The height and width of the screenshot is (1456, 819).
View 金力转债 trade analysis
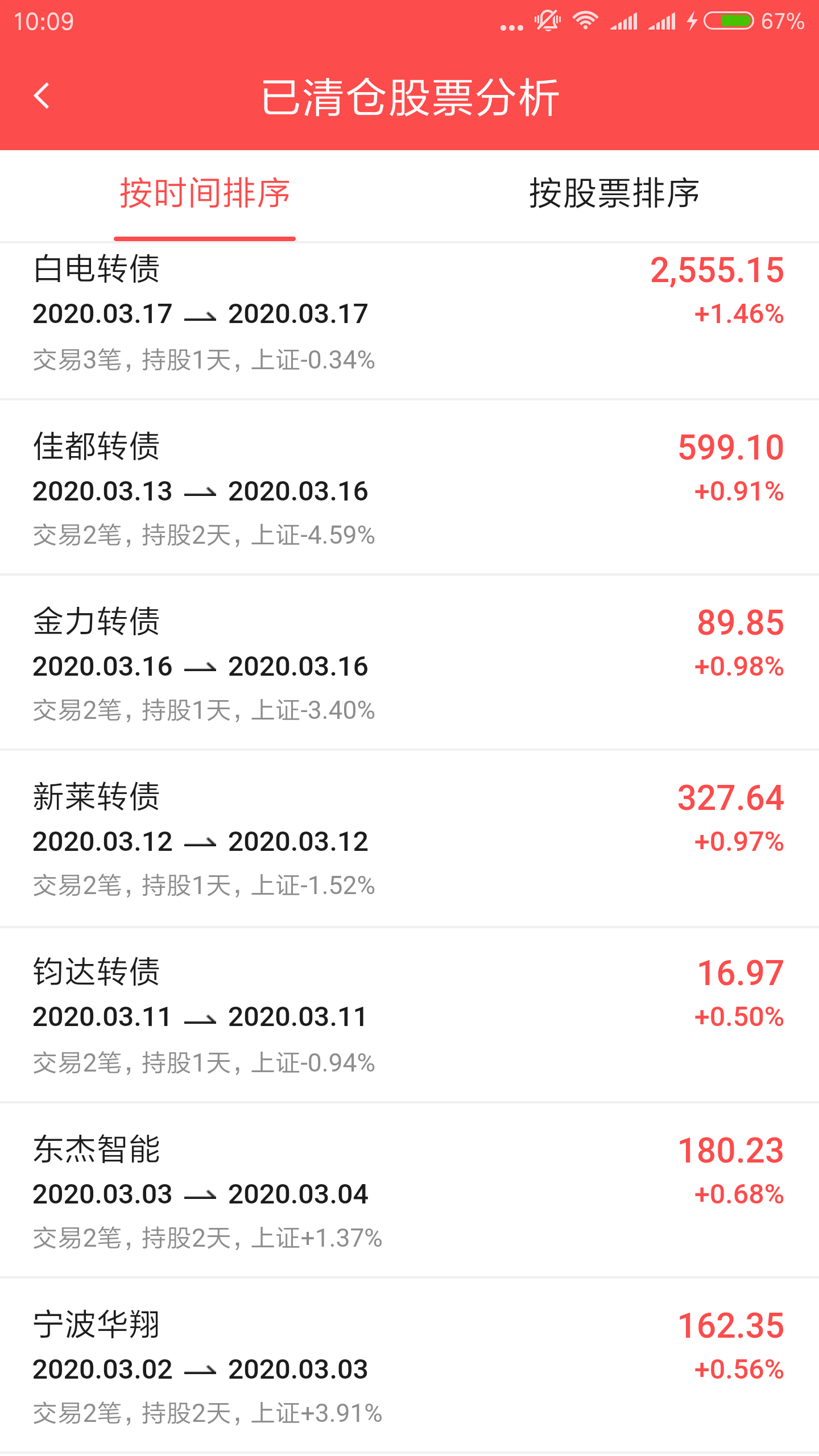click(x=409, y=663)
